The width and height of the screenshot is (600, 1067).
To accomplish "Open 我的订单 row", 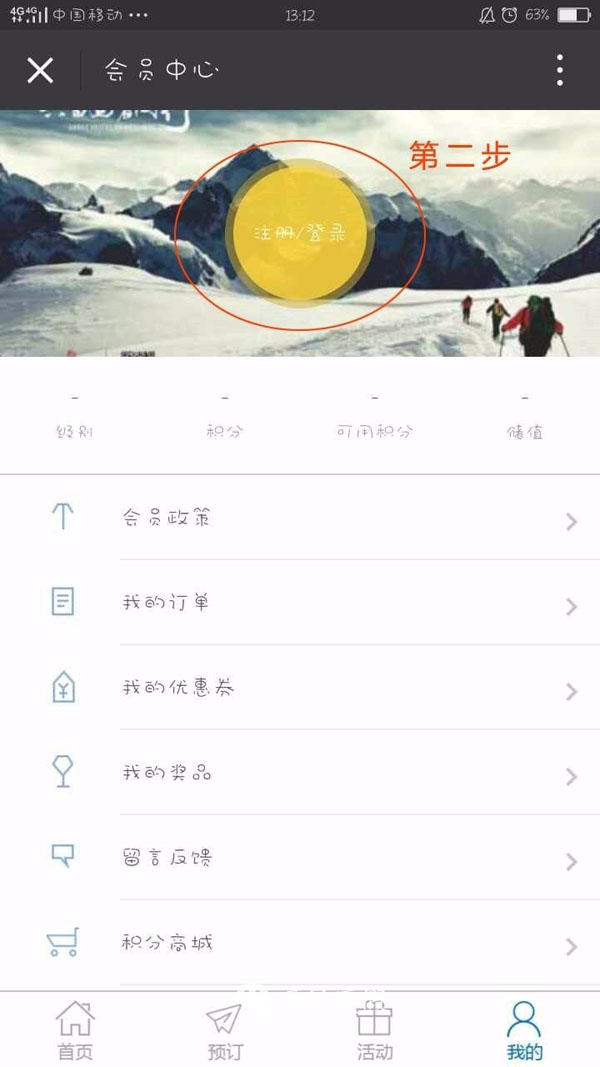I will click(300, 602).
